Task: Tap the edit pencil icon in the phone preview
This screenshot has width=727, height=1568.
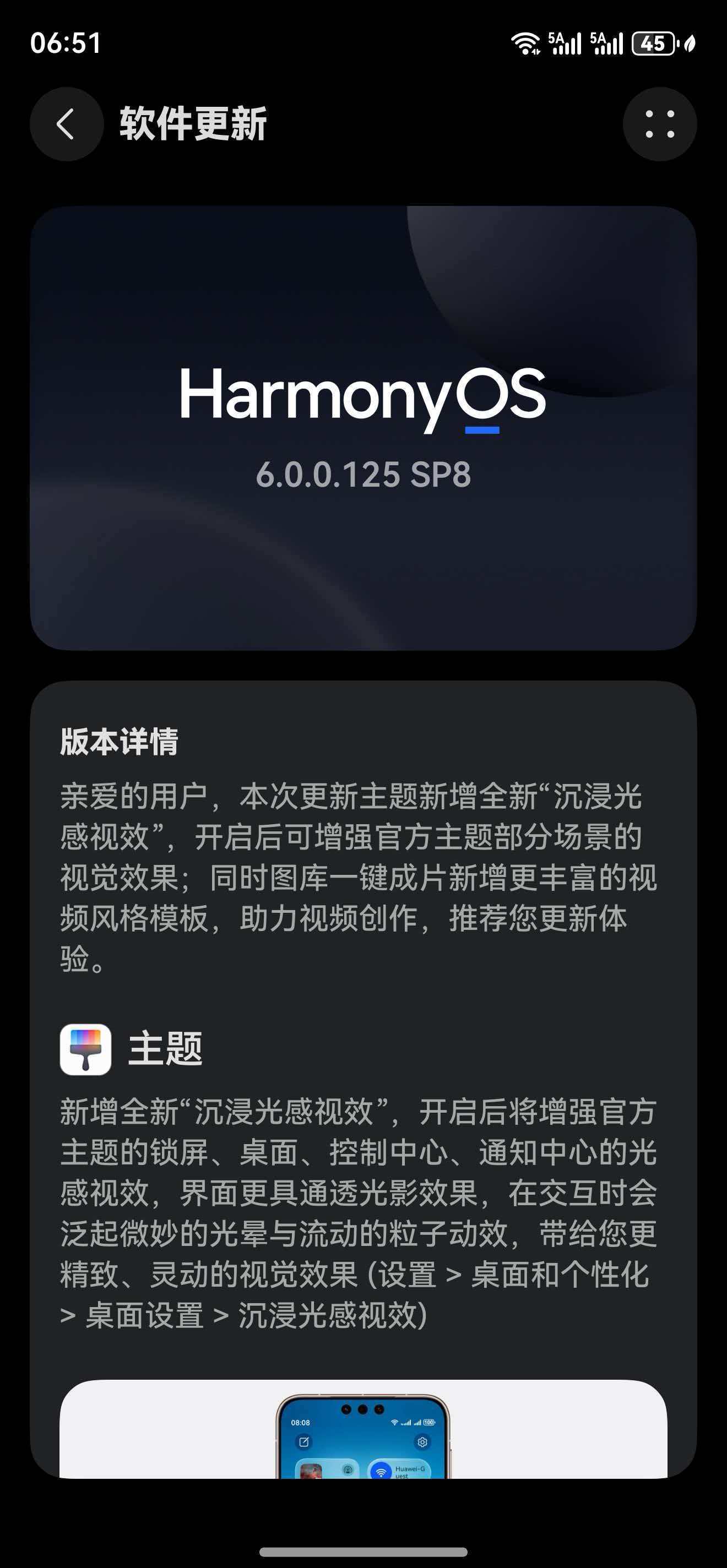Action: pyautogui.click(x=305, y=1442)
